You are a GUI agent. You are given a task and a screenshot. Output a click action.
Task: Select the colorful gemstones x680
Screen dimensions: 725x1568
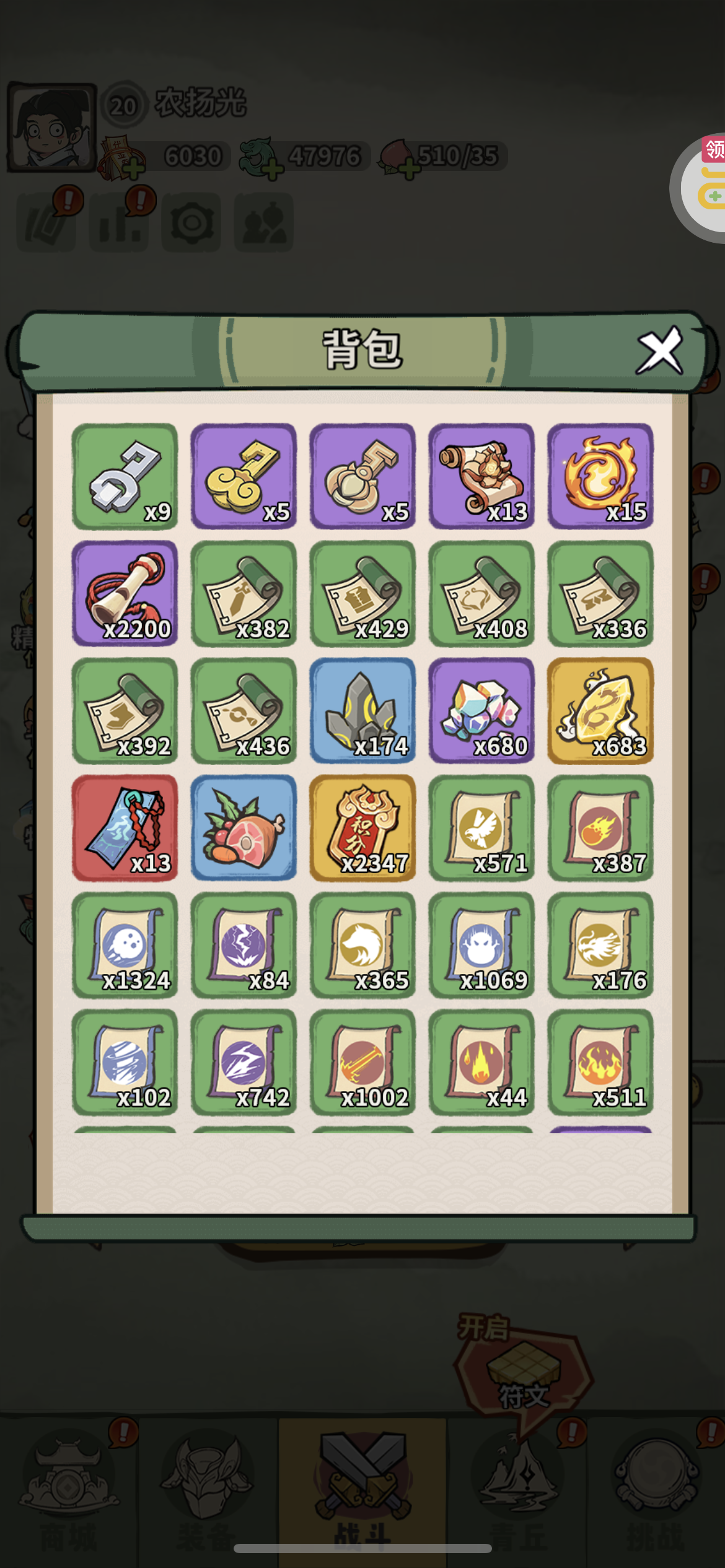coord(481,710)
